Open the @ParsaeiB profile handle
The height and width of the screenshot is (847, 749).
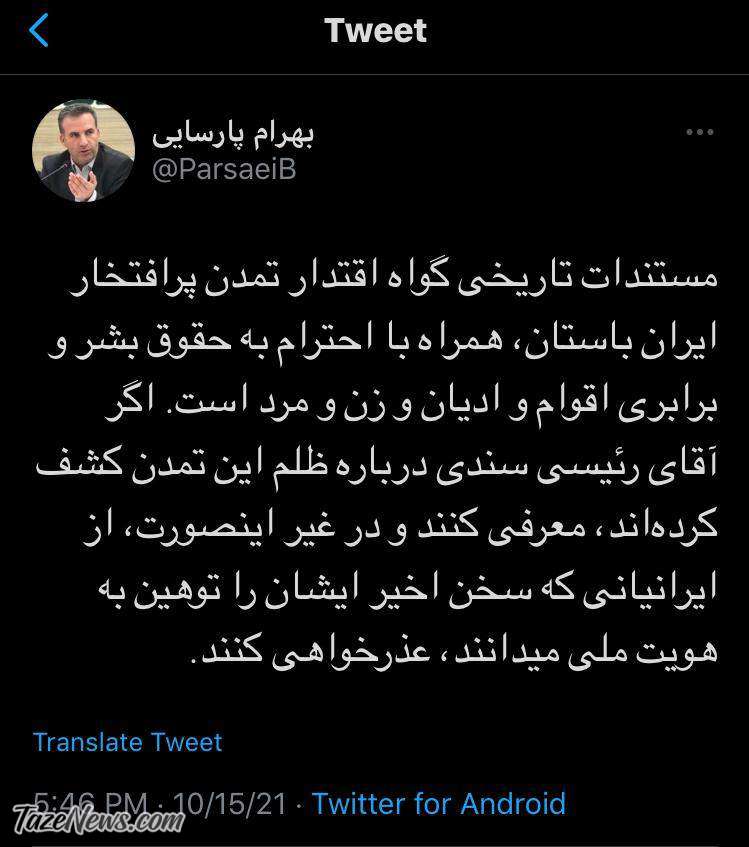coord(224,169)
